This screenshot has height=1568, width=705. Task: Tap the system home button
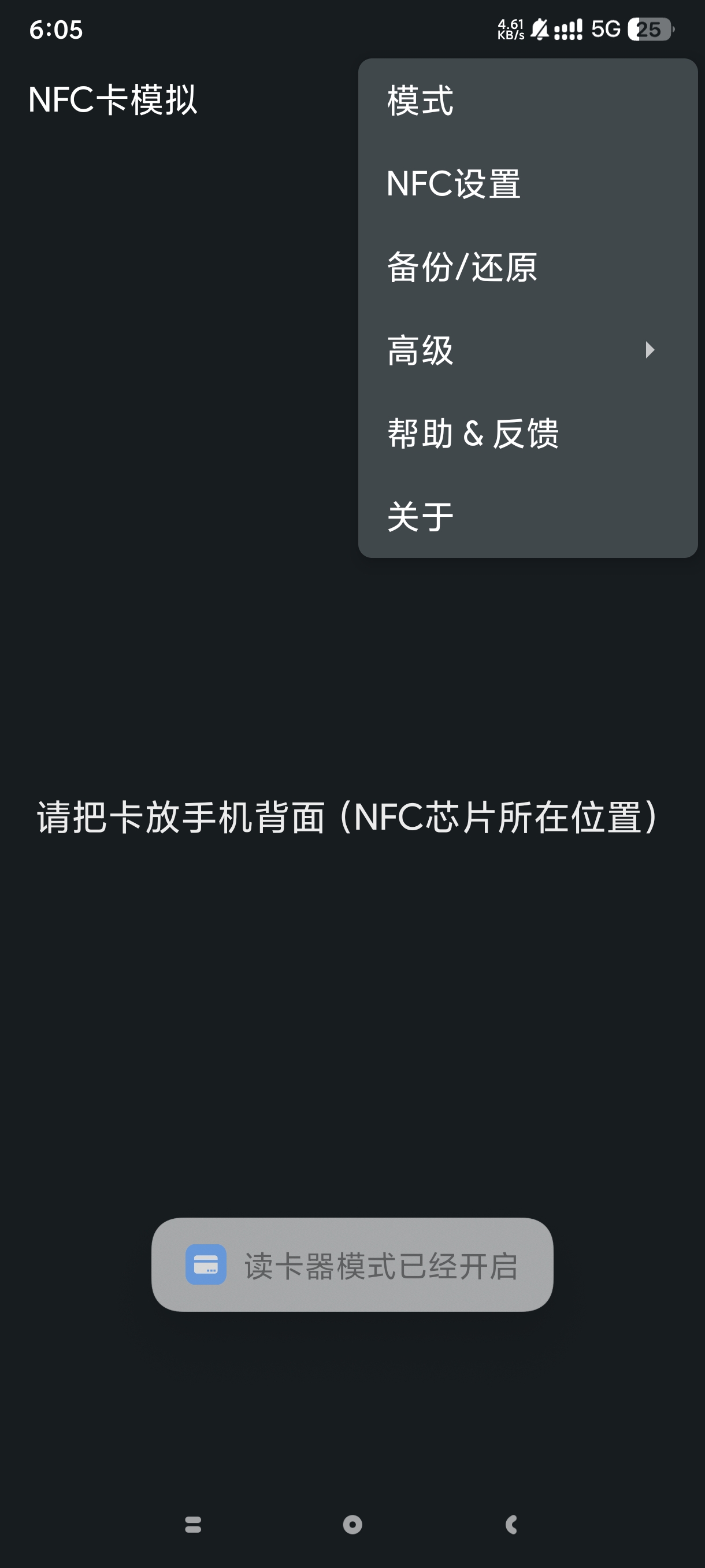tap(352, 1524)
